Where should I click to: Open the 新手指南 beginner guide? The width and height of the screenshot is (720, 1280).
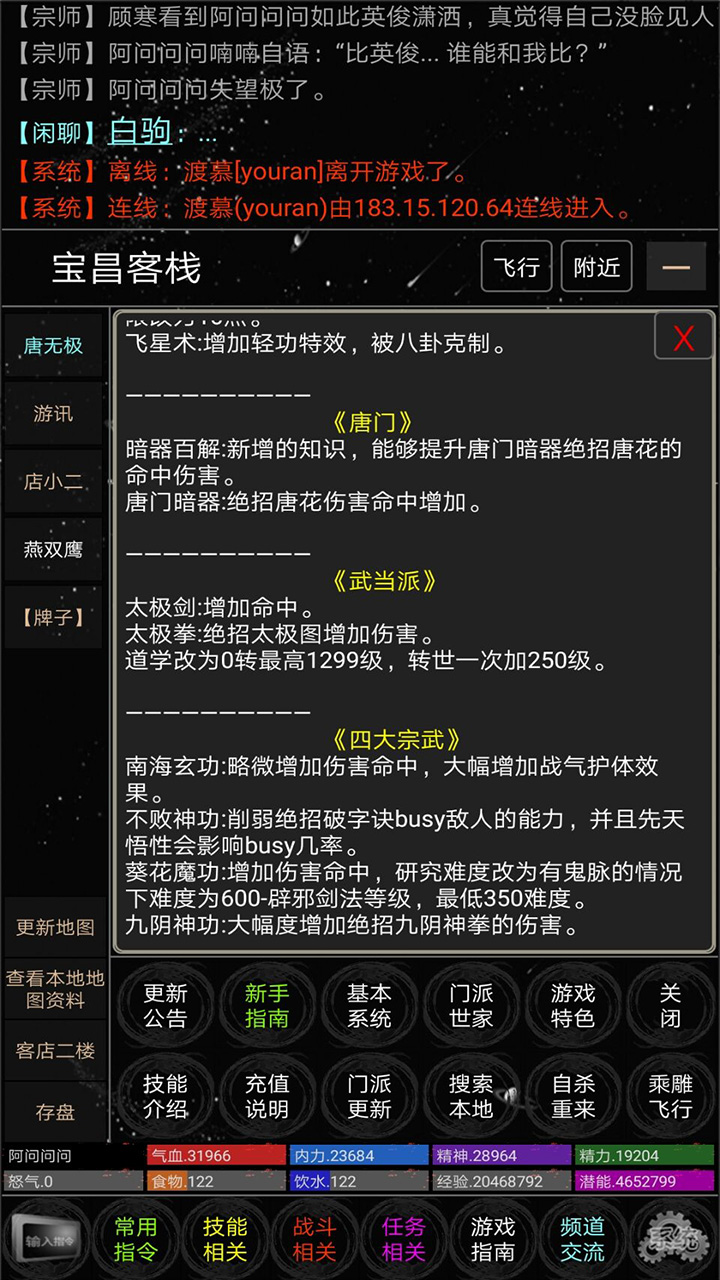267,1005
